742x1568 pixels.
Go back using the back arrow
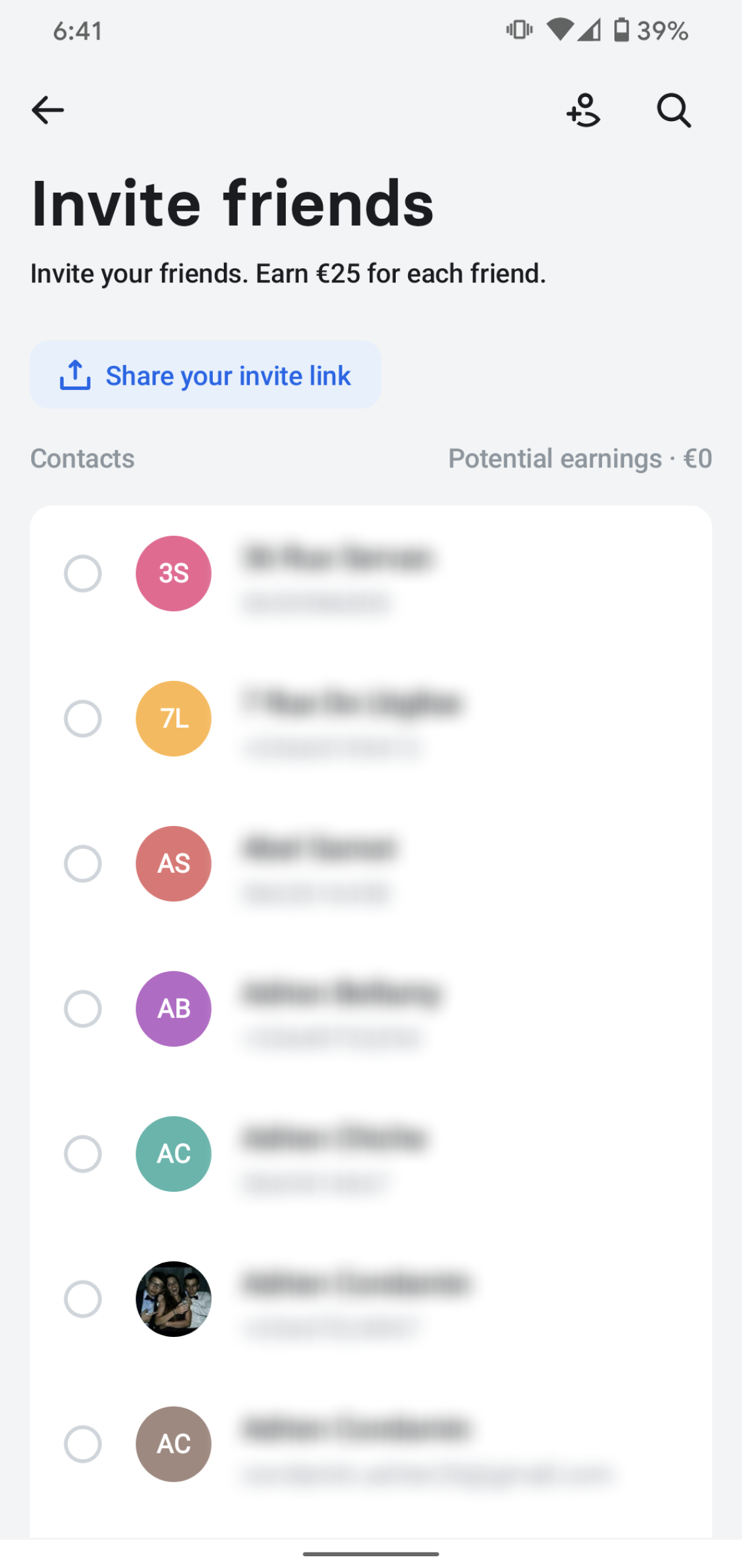coord(47,109)
